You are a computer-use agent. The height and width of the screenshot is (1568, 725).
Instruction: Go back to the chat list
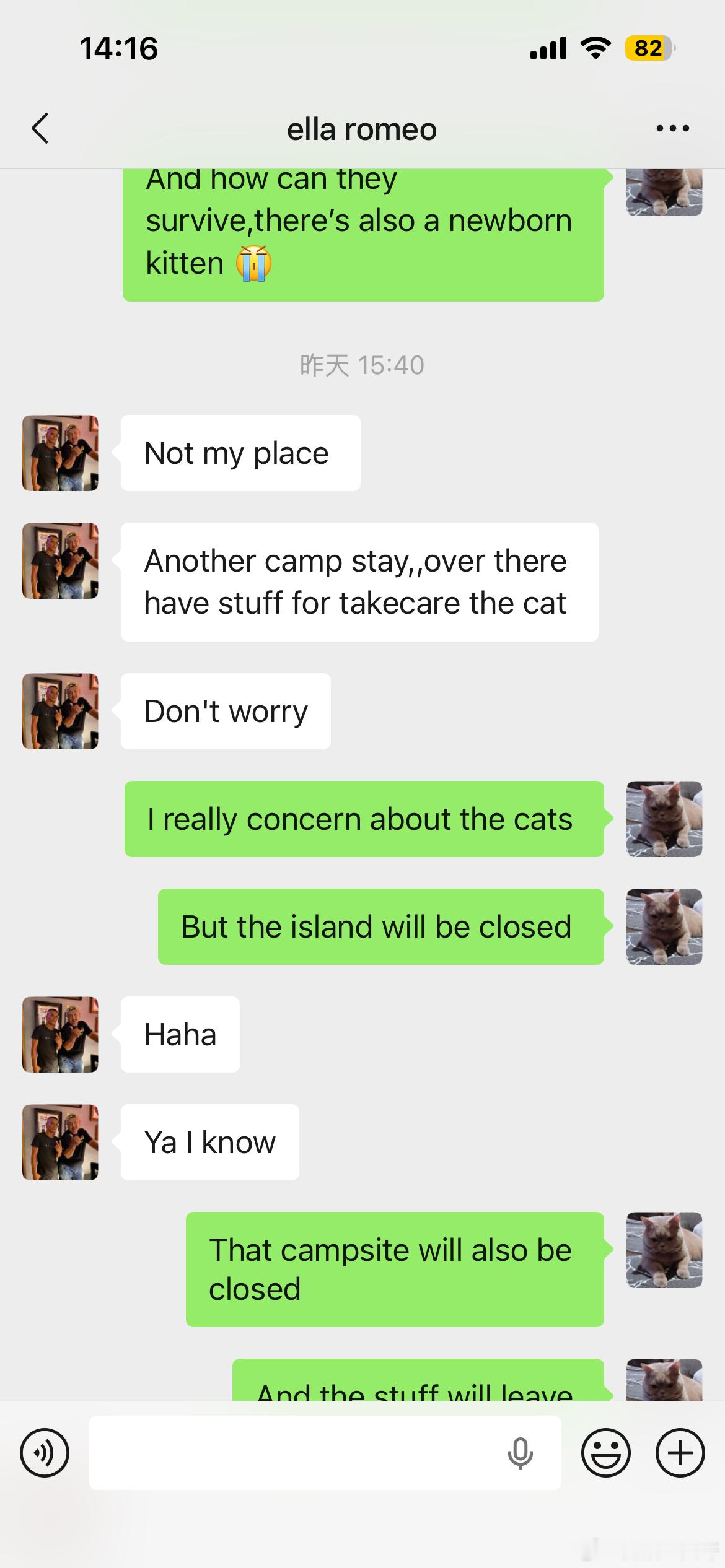40,129
